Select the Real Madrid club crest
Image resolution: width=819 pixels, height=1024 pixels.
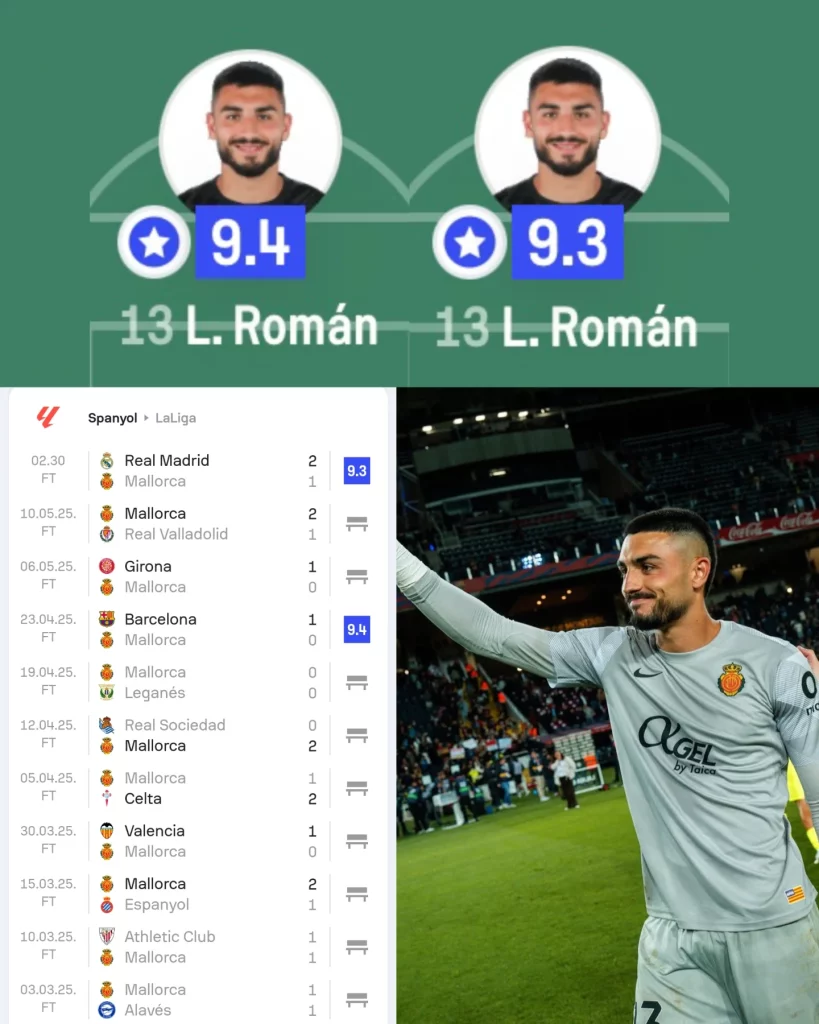pos(107,460)
